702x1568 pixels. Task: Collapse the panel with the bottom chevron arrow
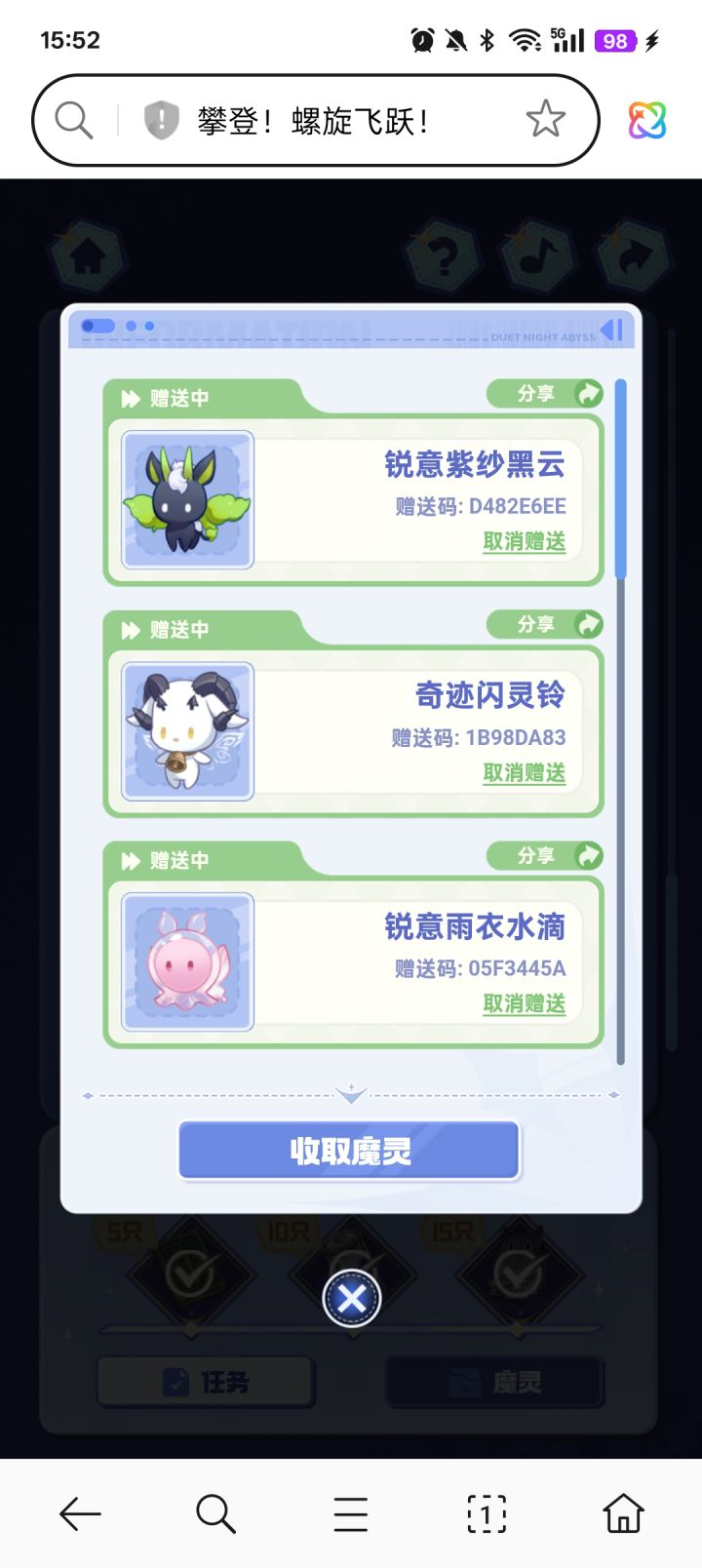pos(350,1094)
